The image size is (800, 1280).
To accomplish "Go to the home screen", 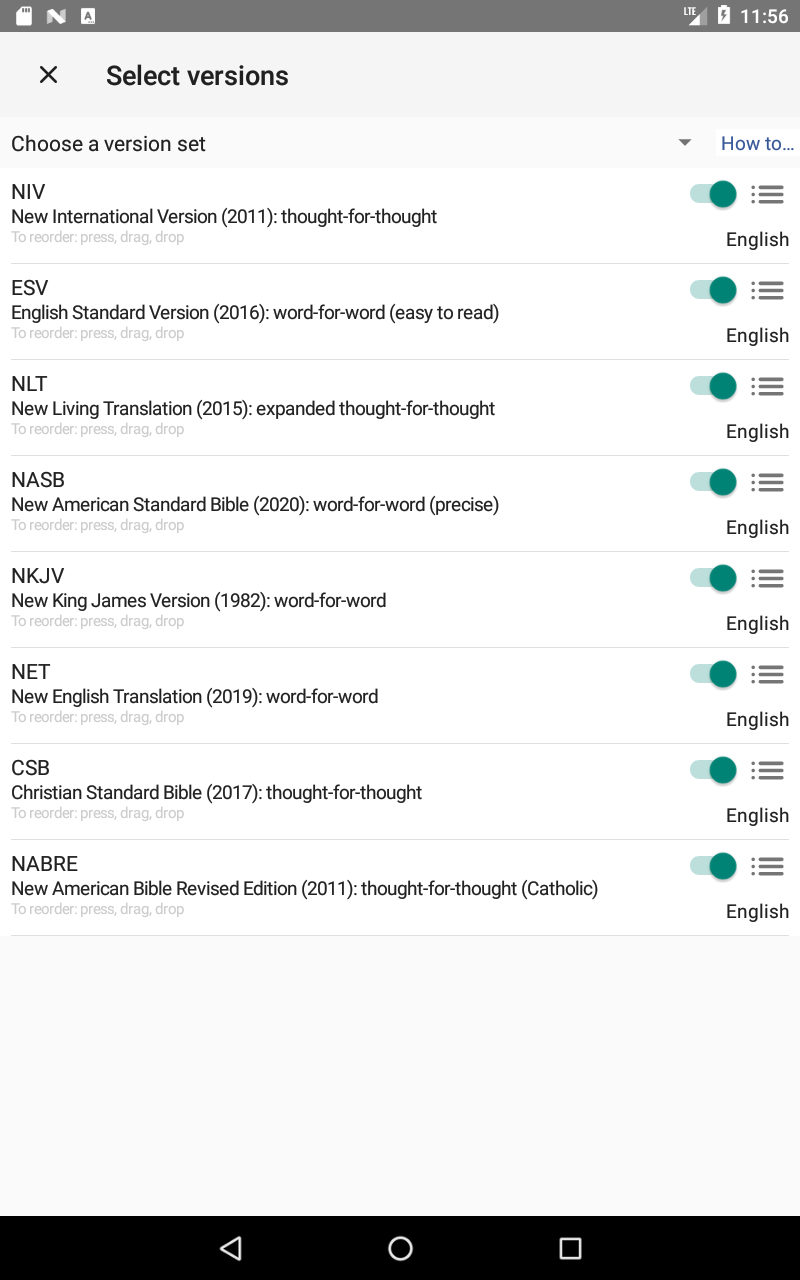I will point(400,1247).
